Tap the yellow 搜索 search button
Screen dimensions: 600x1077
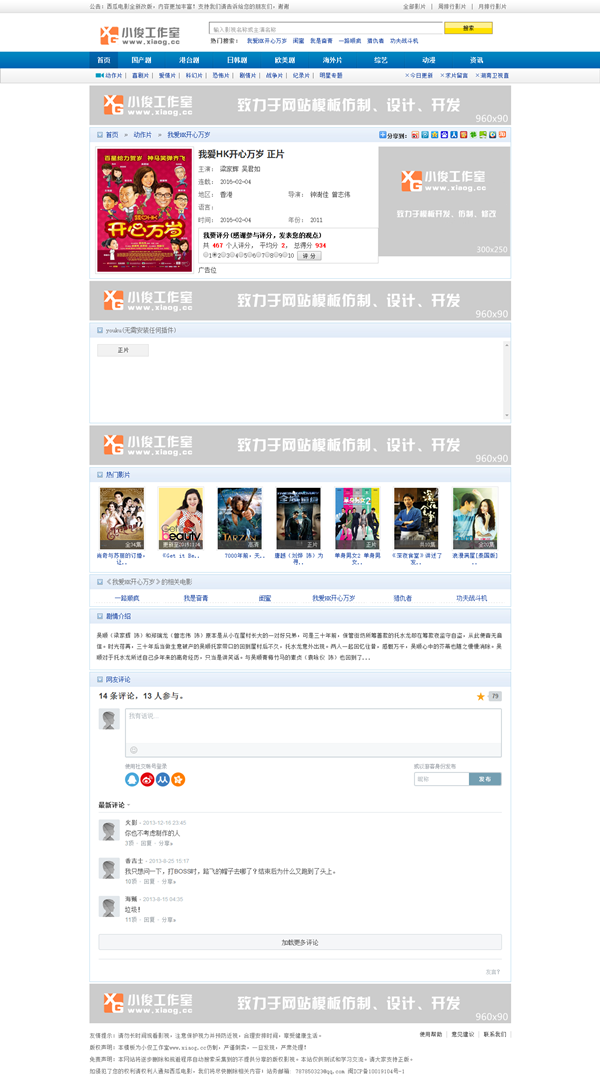(468, 29)
